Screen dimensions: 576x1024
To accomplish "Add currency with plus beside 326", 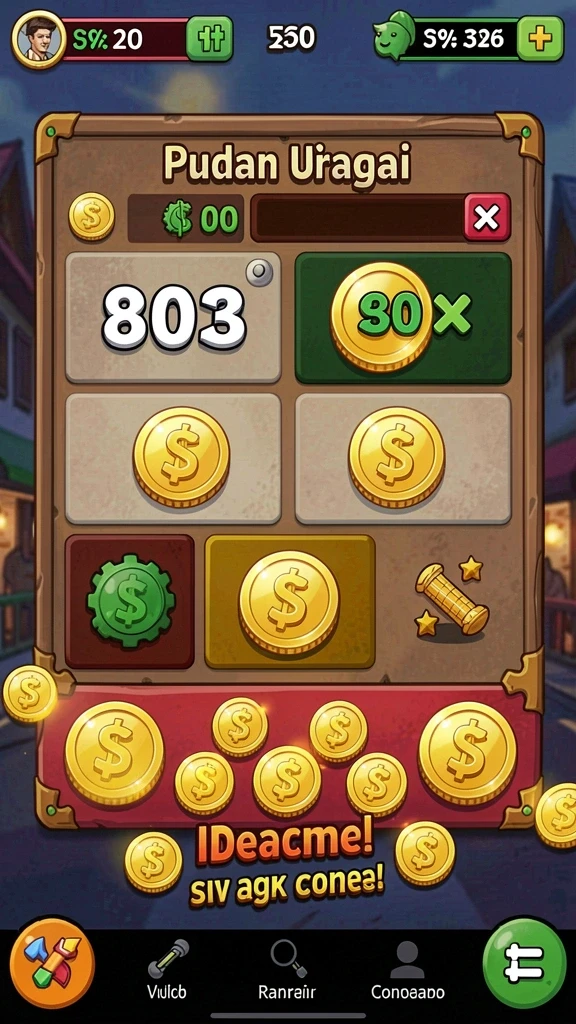I will (540, 39).
